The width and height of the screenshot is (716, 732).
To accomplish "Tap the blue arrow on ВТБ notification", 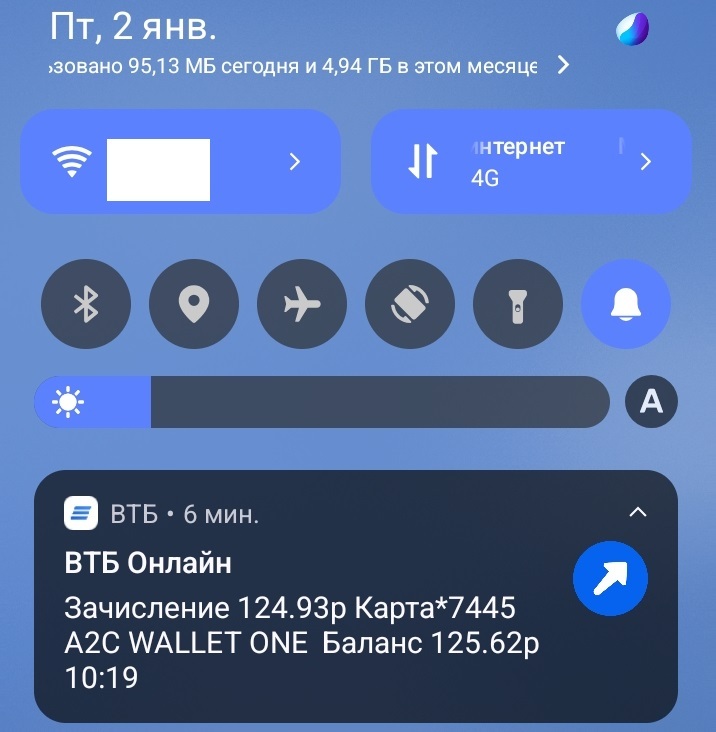I will click(610, 578).
